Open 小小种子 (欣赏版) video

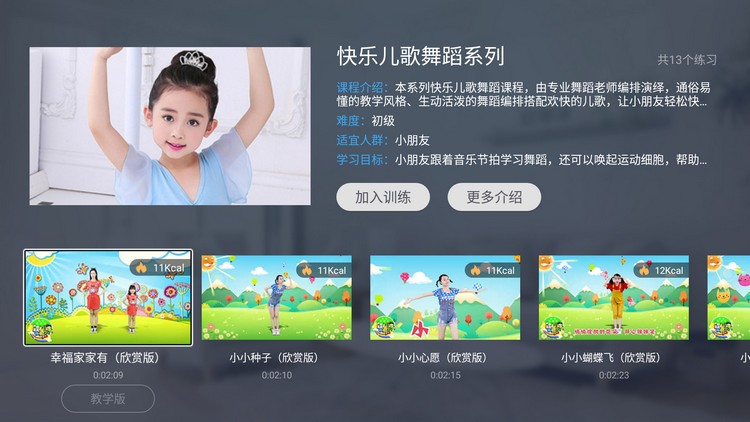277,297
